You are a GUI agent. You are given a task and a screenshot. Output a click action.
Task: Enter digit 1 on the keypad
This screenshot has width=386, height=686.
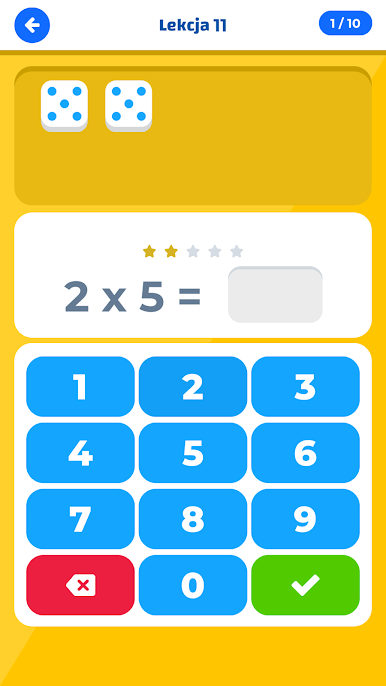80,386
